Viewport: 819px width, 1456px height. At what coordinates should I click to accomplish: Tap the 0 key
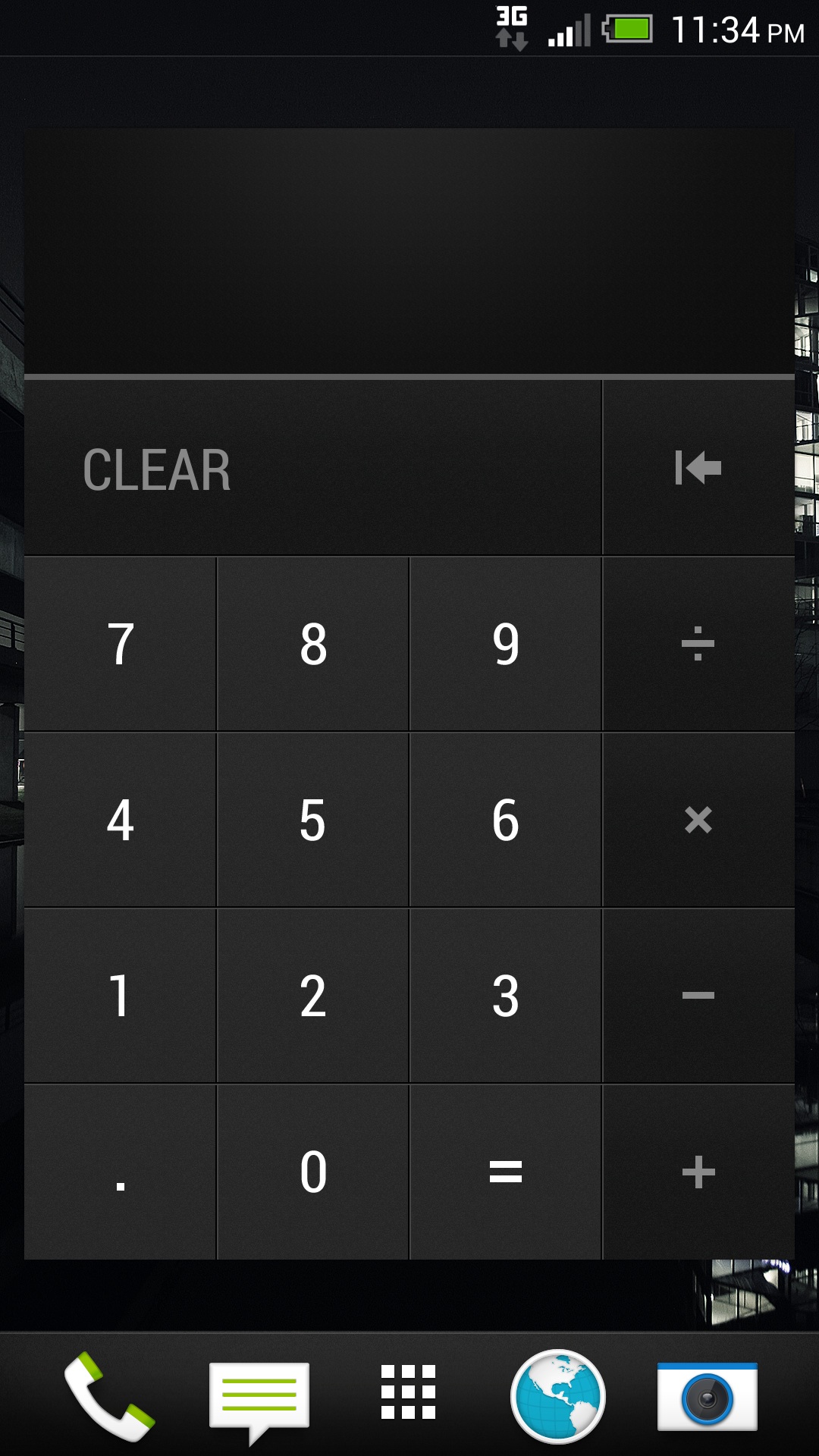pyautogui.click(x=312, y=1172)
